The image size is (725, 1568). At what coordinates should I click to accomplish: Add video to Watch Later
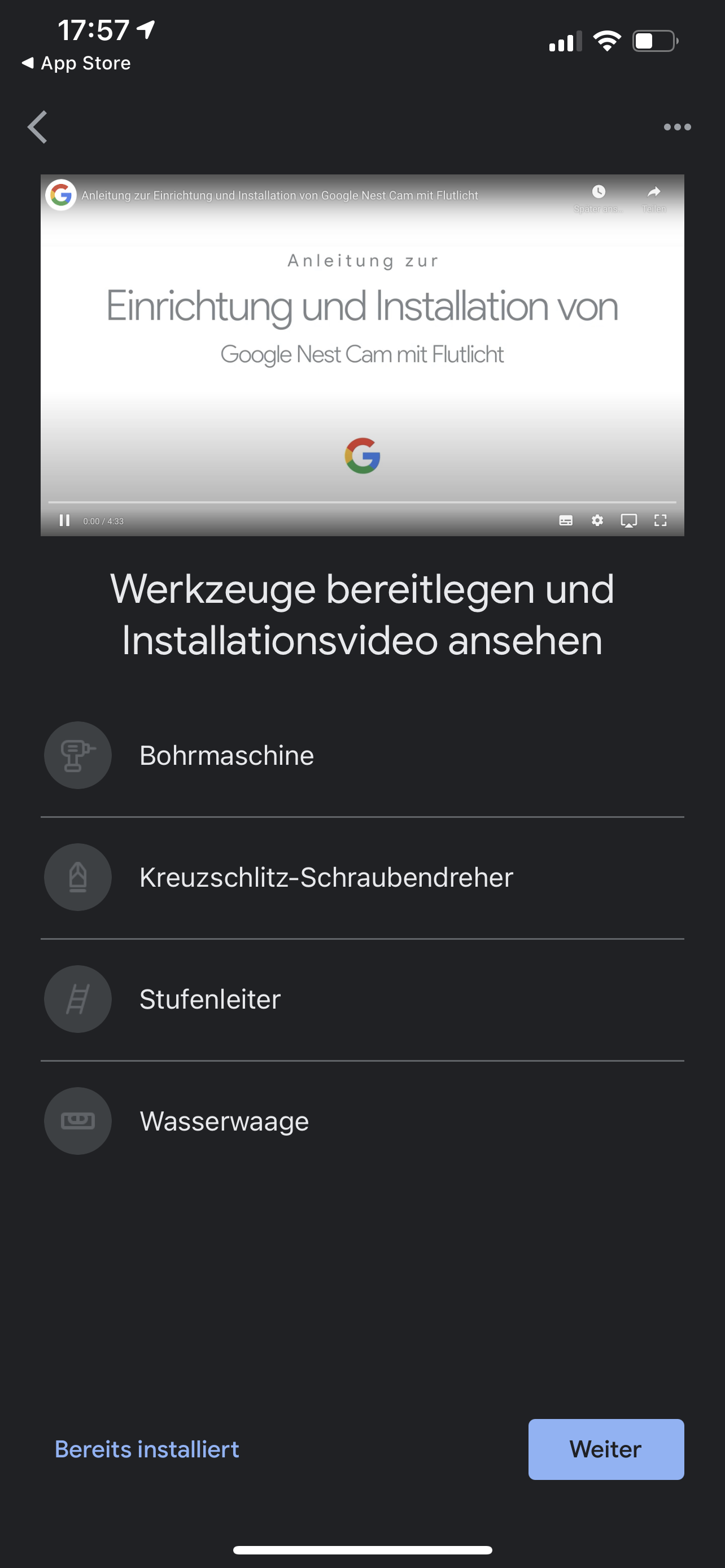point(599,196)
